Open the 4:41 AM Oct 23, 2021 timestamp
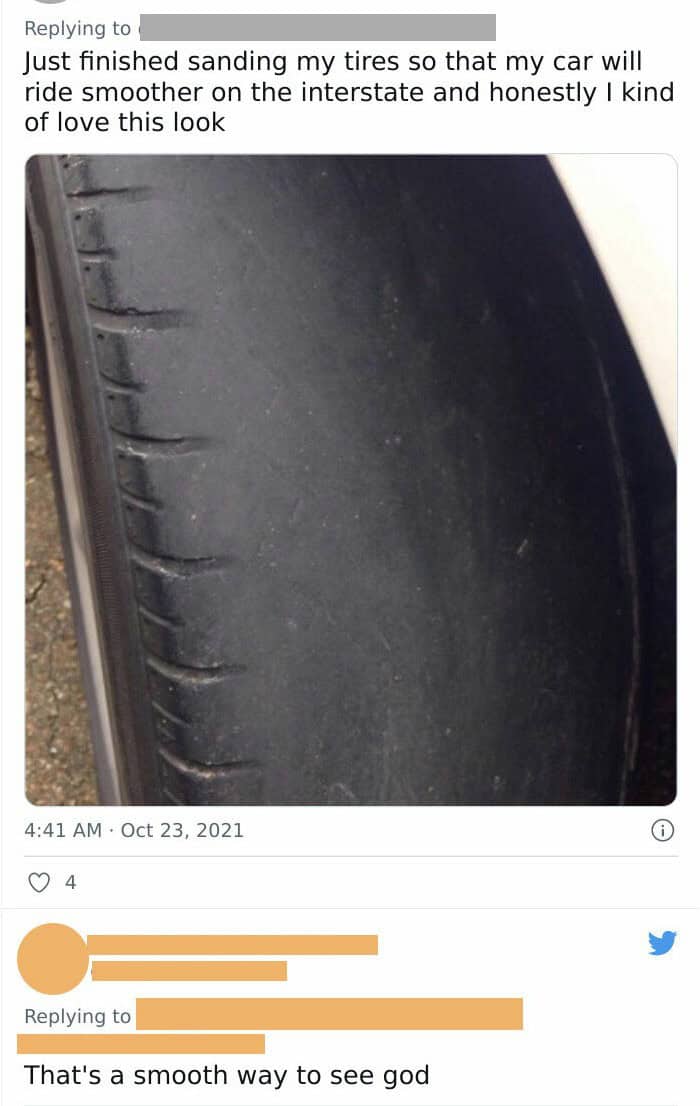 (x=134, y=830)
